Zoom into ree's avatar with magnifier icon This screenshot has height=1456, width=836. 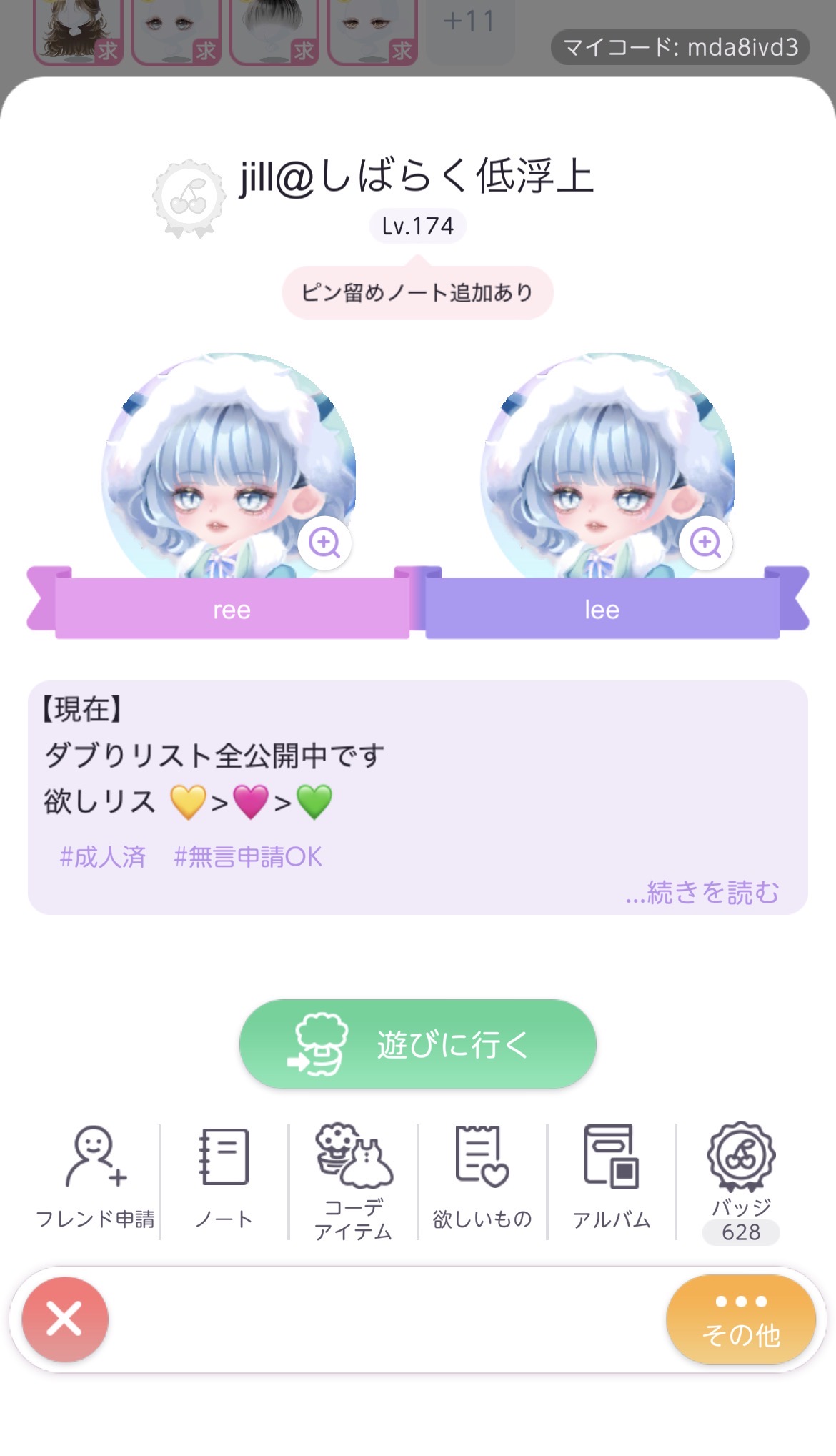click(x=324, y=543)
